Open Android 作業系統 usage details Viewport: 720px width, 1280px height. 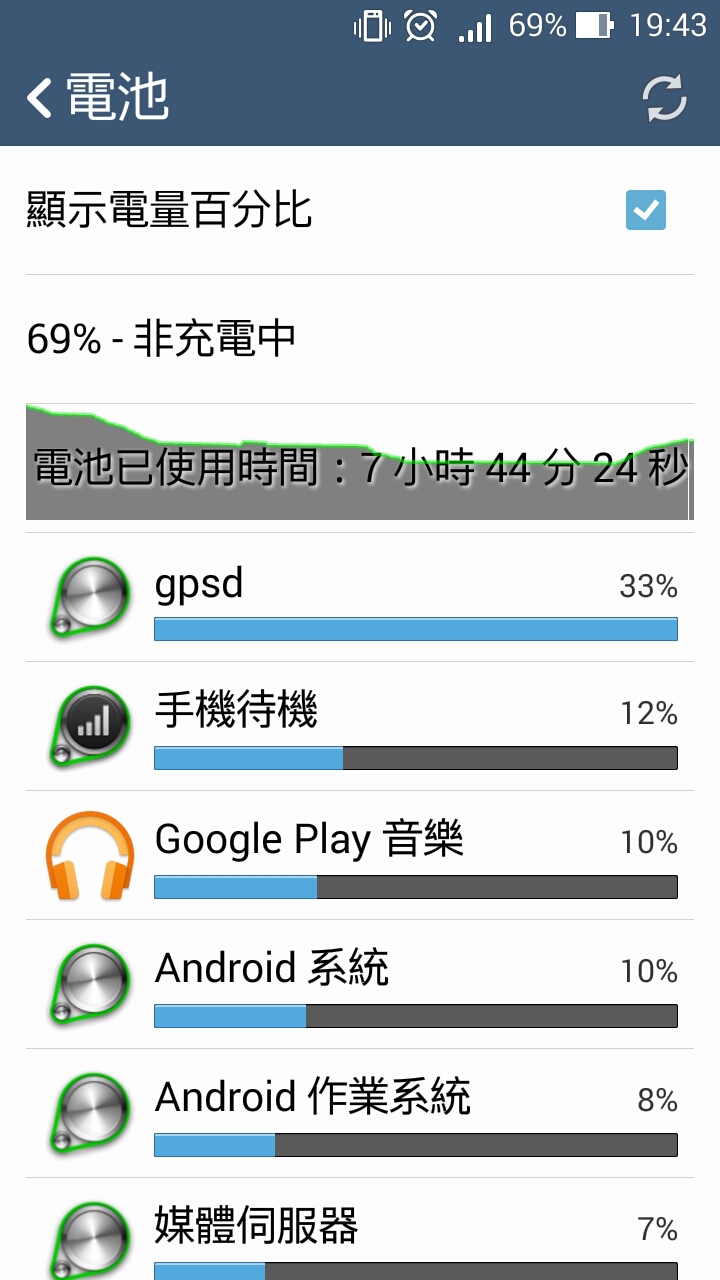tap(360, 1113)
